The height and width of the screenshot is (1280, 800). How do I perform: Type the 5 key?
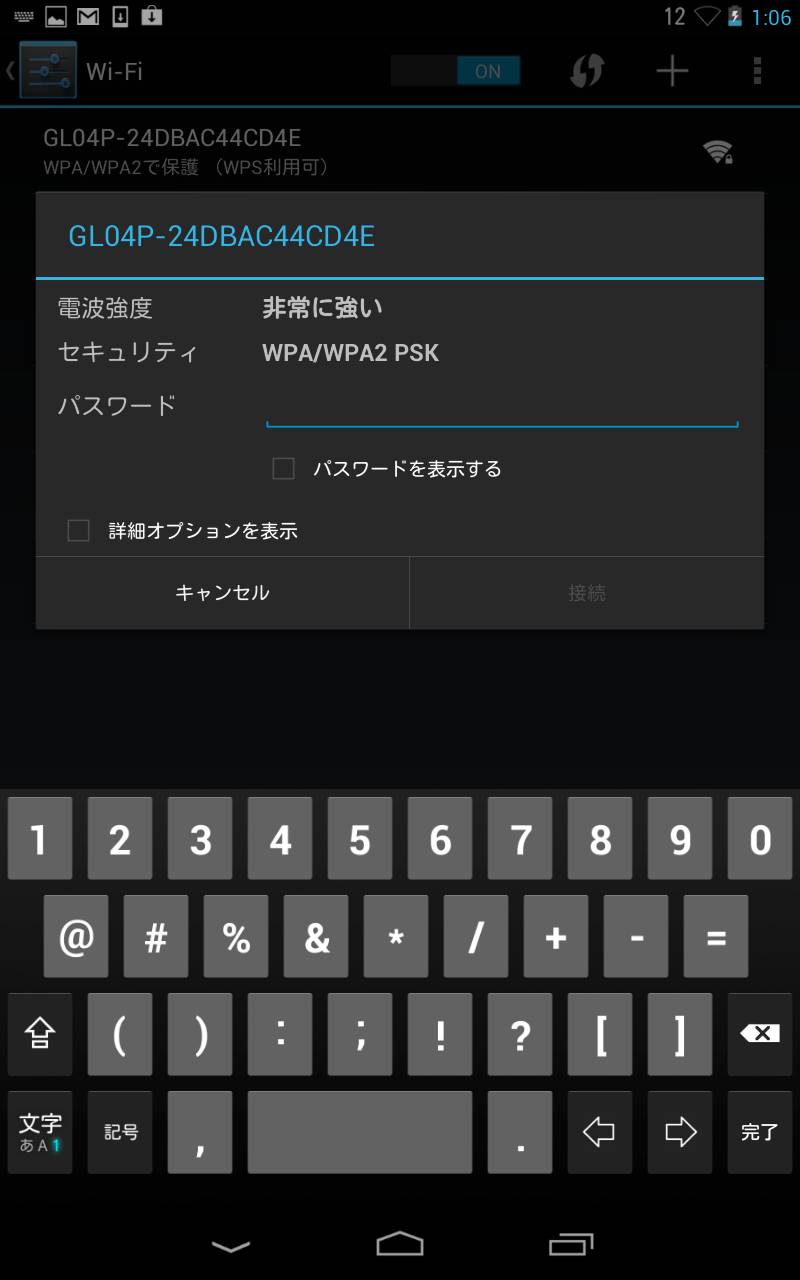point(360,839)
